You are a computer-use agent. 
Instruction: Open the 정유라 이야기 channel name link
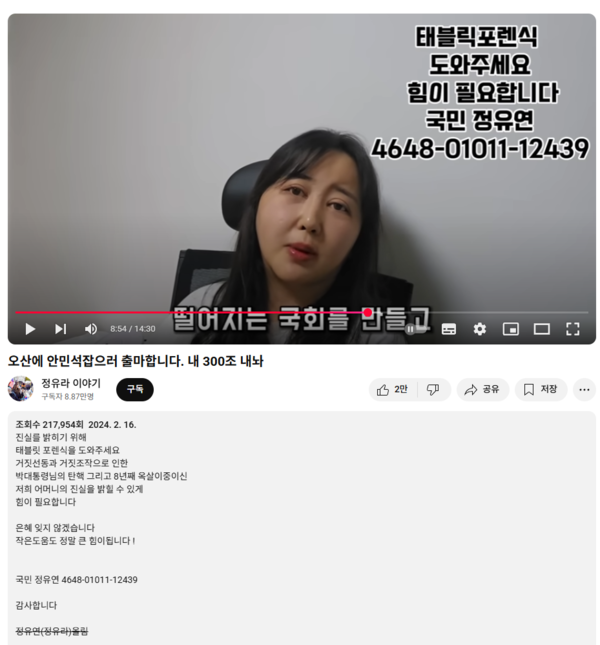click(x=71, y=383)
